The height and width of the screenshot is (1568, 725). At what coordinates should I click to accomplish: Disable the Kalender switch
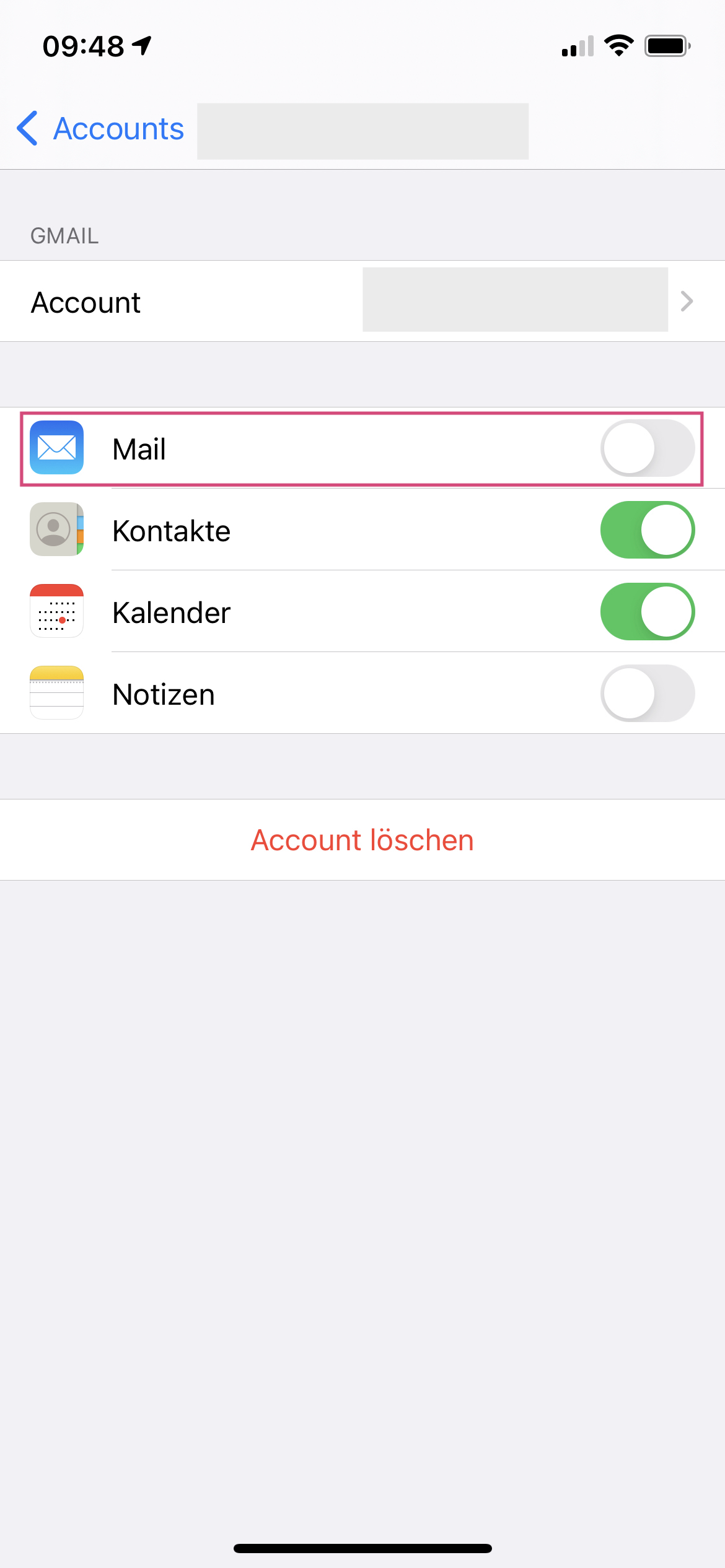click(647, 612)
